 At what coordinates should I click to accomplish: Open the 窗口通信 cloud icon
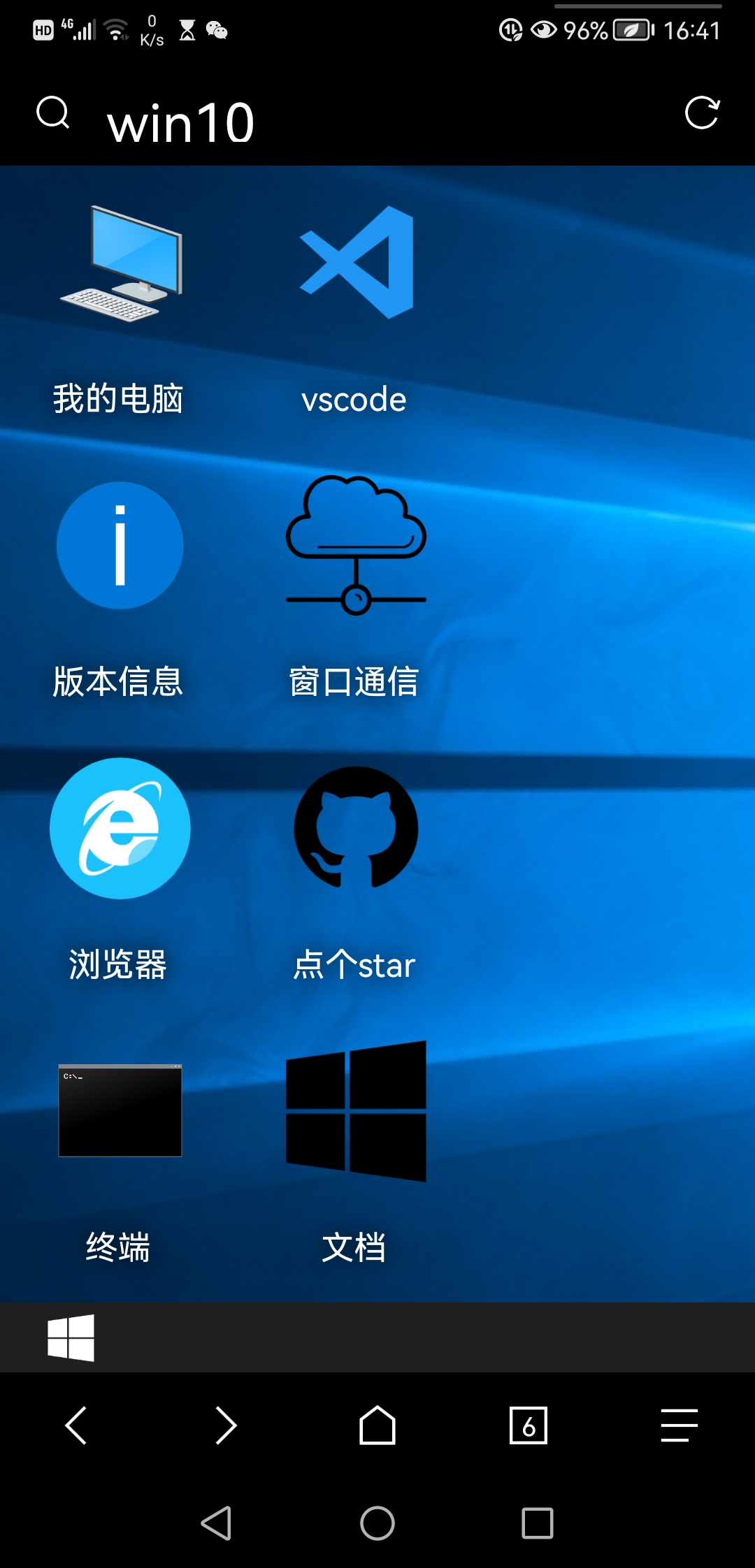355,546
